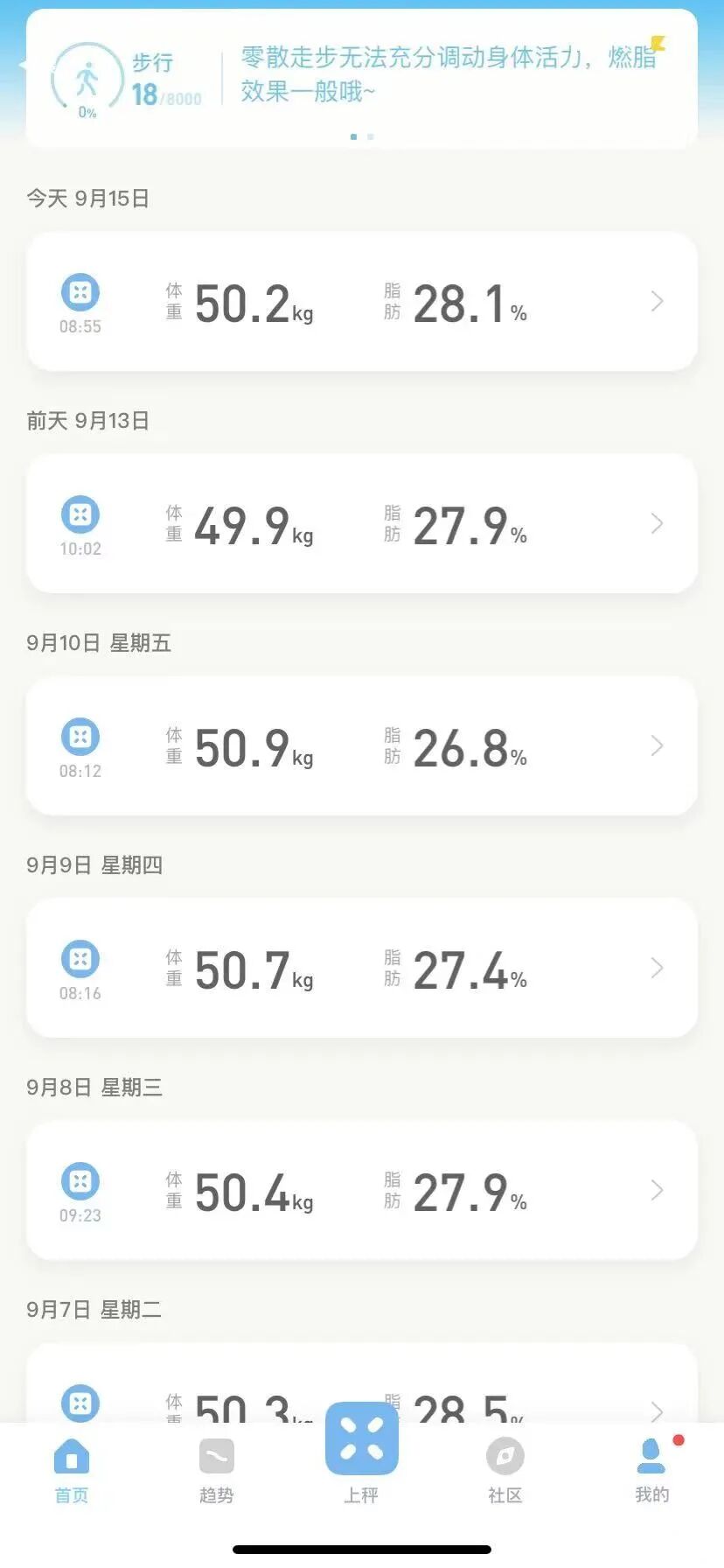The image size is (724, 1568).
Task: Switch to the 趋势 tab
Action: 216,1471
